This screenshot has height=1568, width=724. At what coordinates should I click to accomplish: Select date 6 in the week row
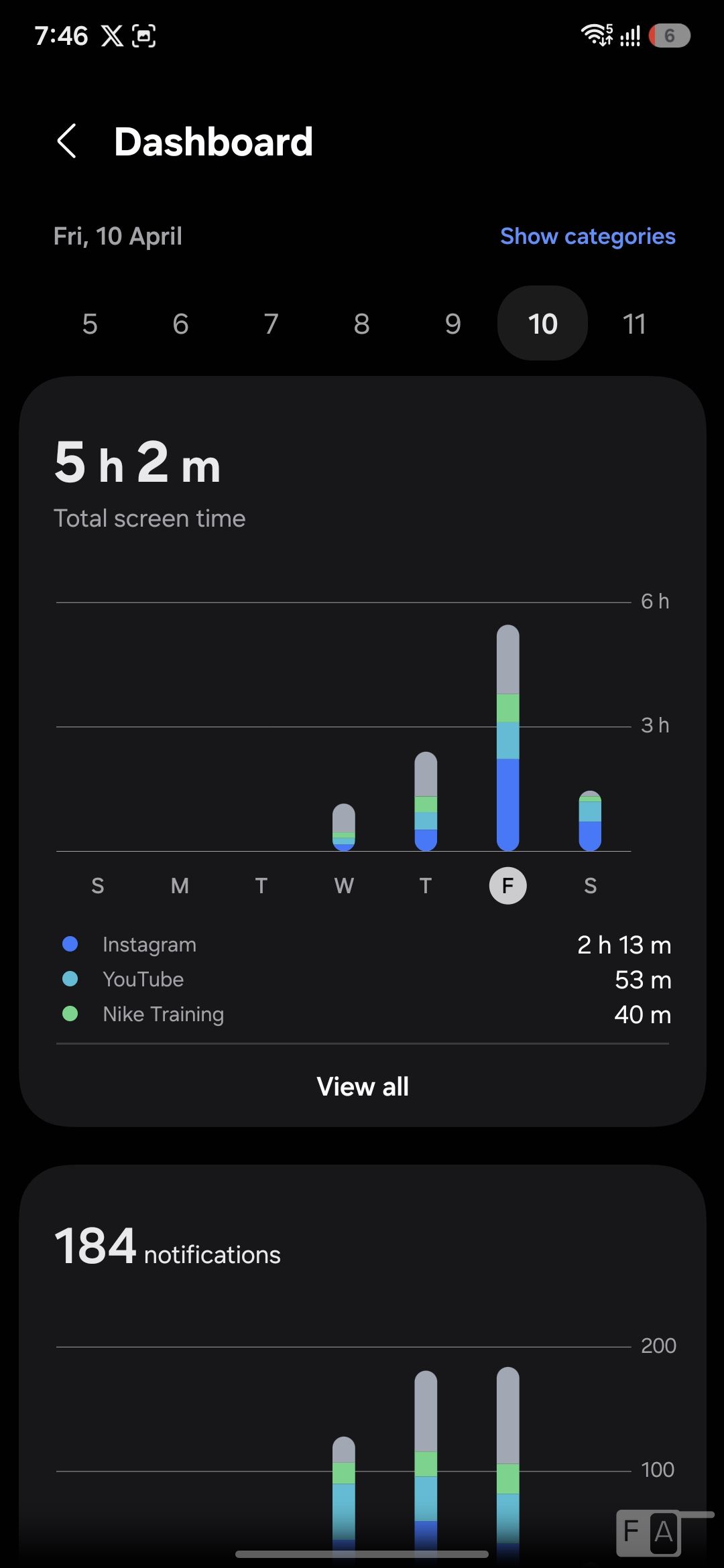tap(180, 324)
